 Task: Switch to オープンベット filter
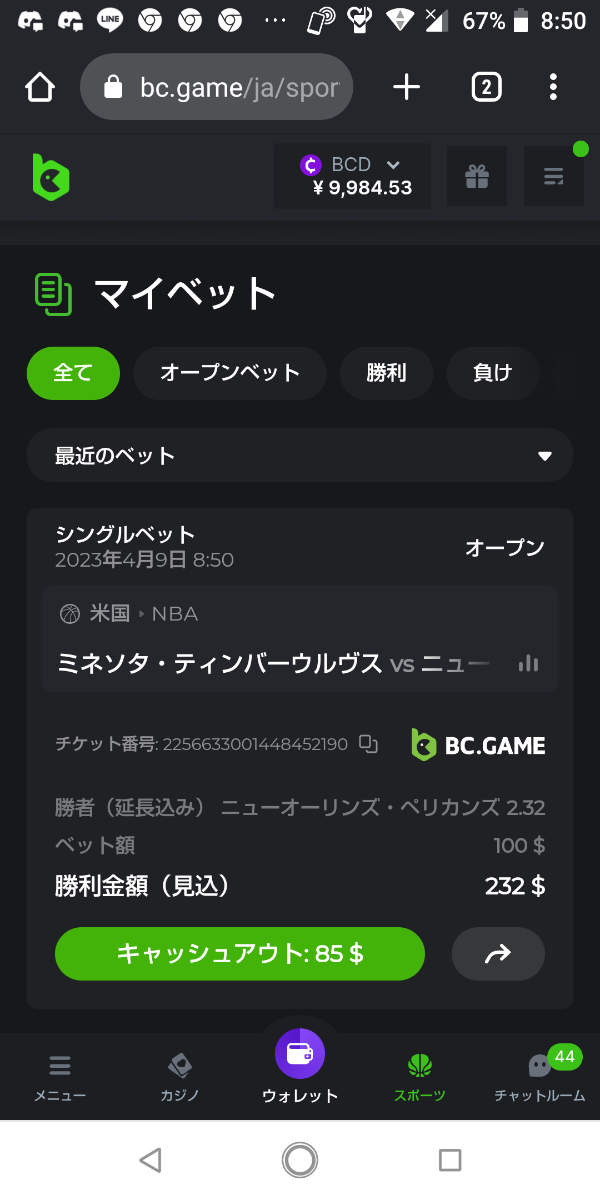pos(230,373)
